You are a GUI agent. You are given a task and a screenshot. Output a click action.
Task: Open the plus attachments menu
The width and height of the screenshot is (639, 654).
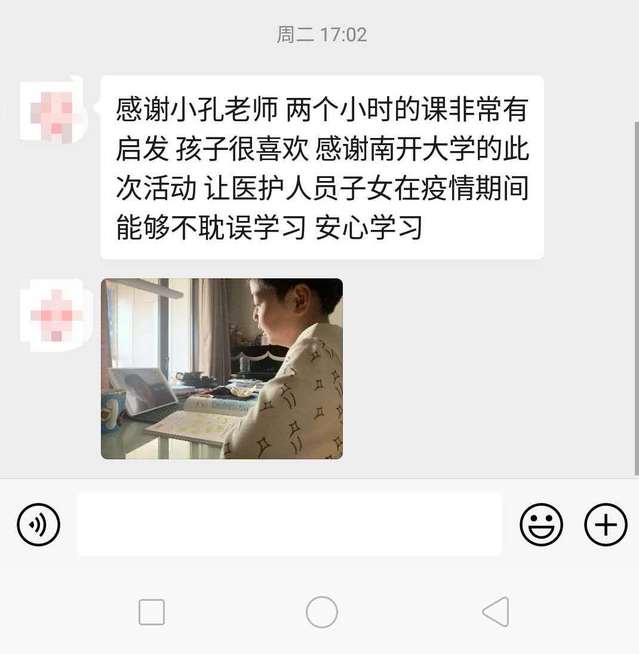(605, 524)
